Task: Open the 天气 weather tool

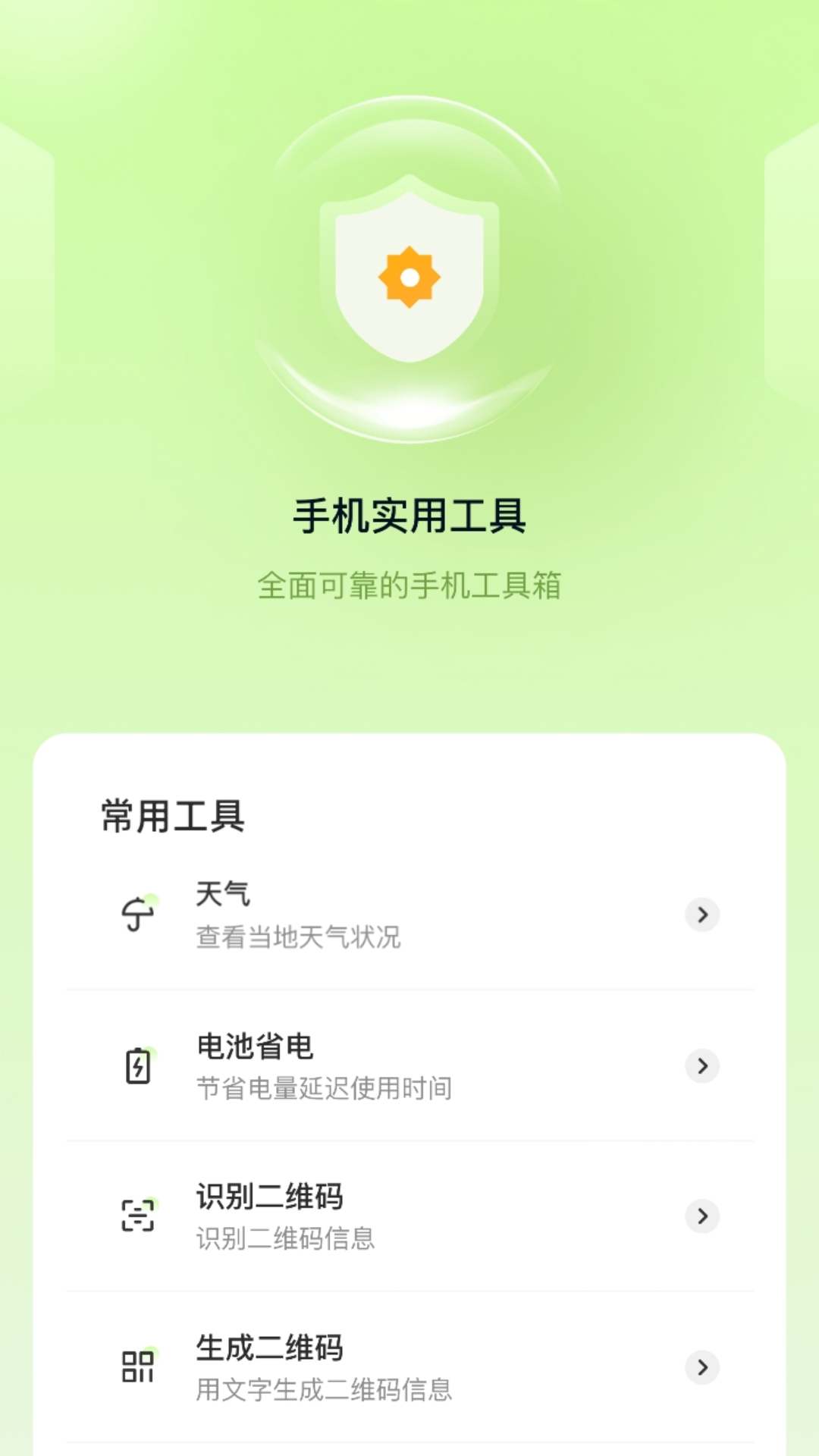Action: point(409,915)
